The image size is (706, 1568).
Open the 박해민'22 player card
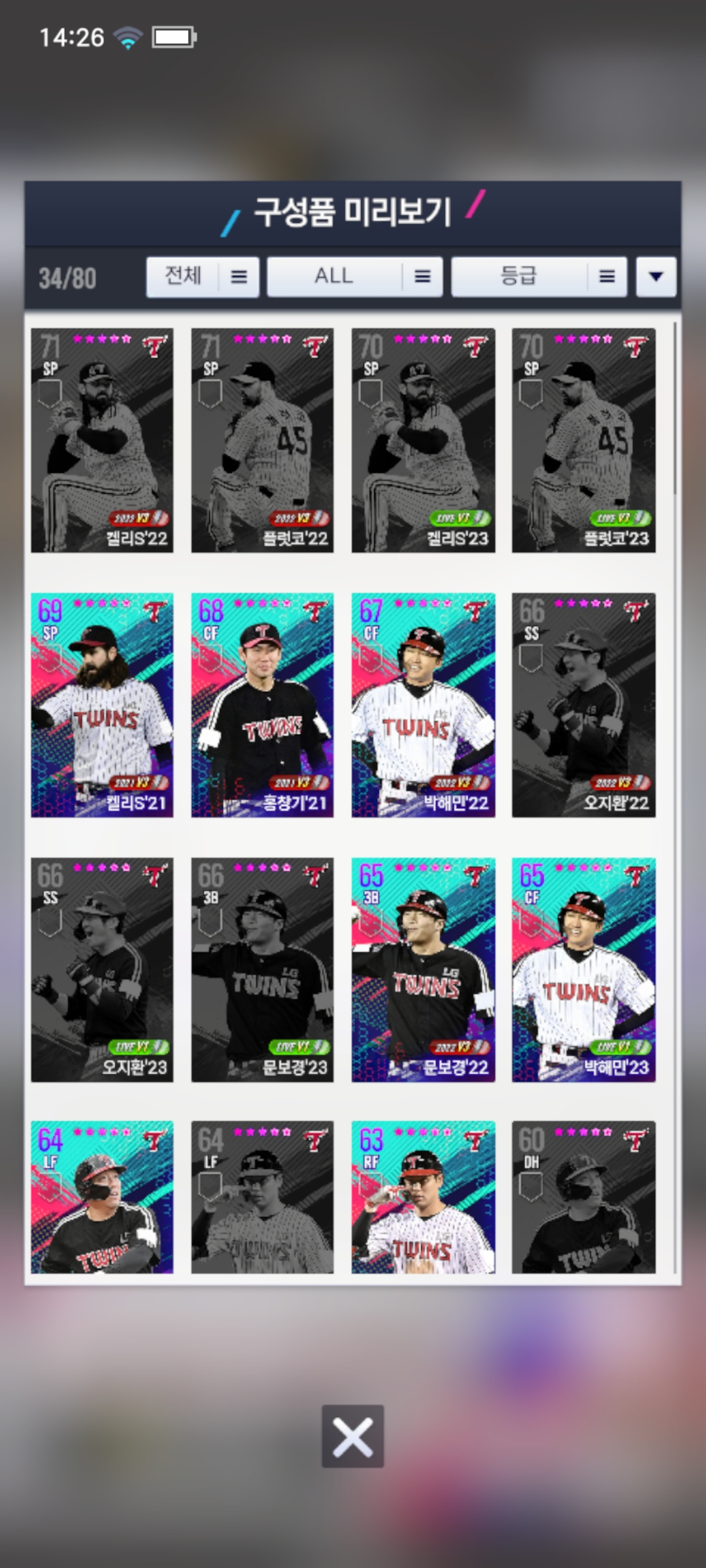[423, 705]
